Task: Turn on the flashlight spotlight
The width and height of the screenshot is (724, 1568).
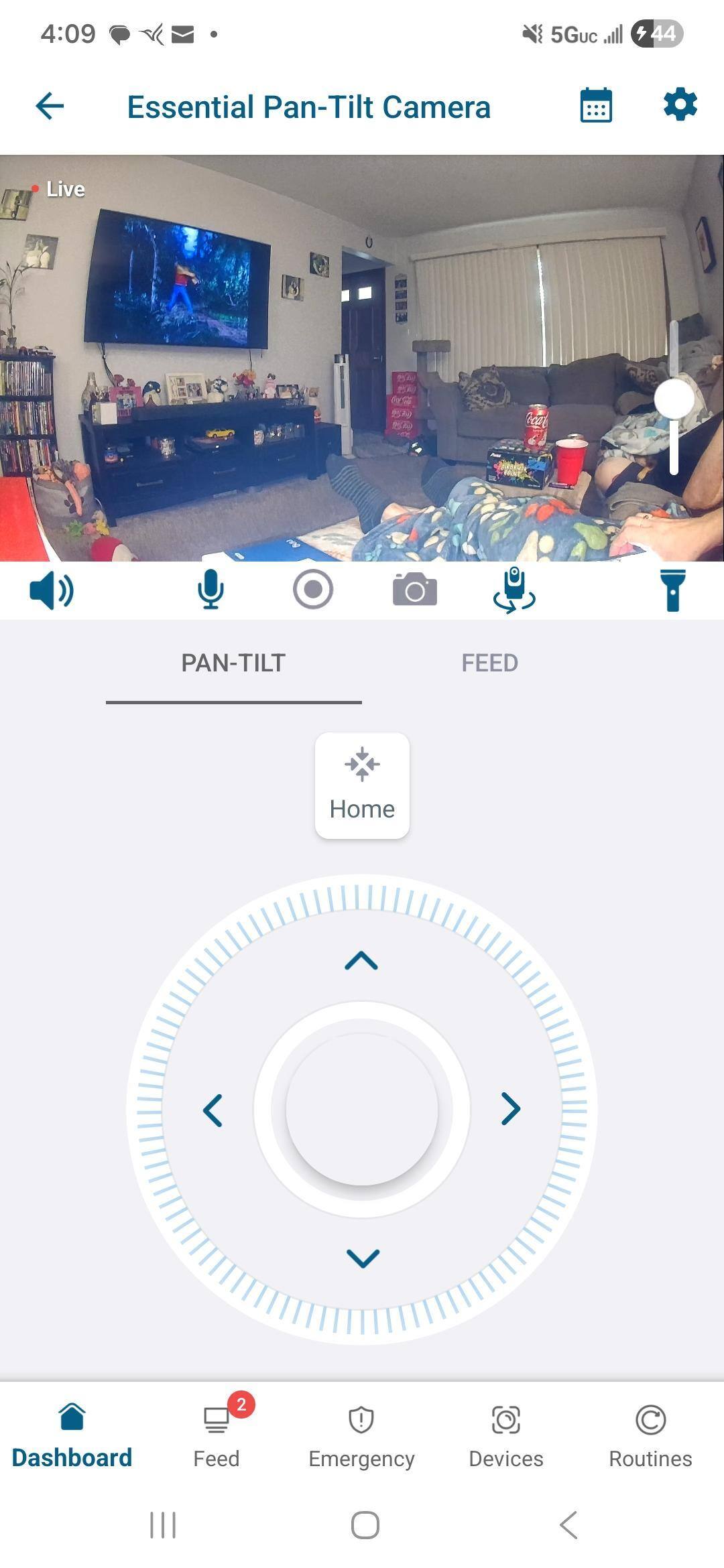Action: (x=672, y=590)
